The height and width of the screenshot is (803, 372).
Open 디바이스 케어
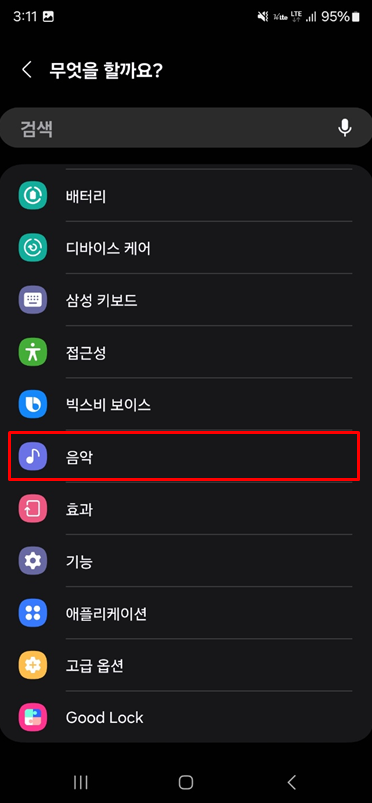(186, 248)
